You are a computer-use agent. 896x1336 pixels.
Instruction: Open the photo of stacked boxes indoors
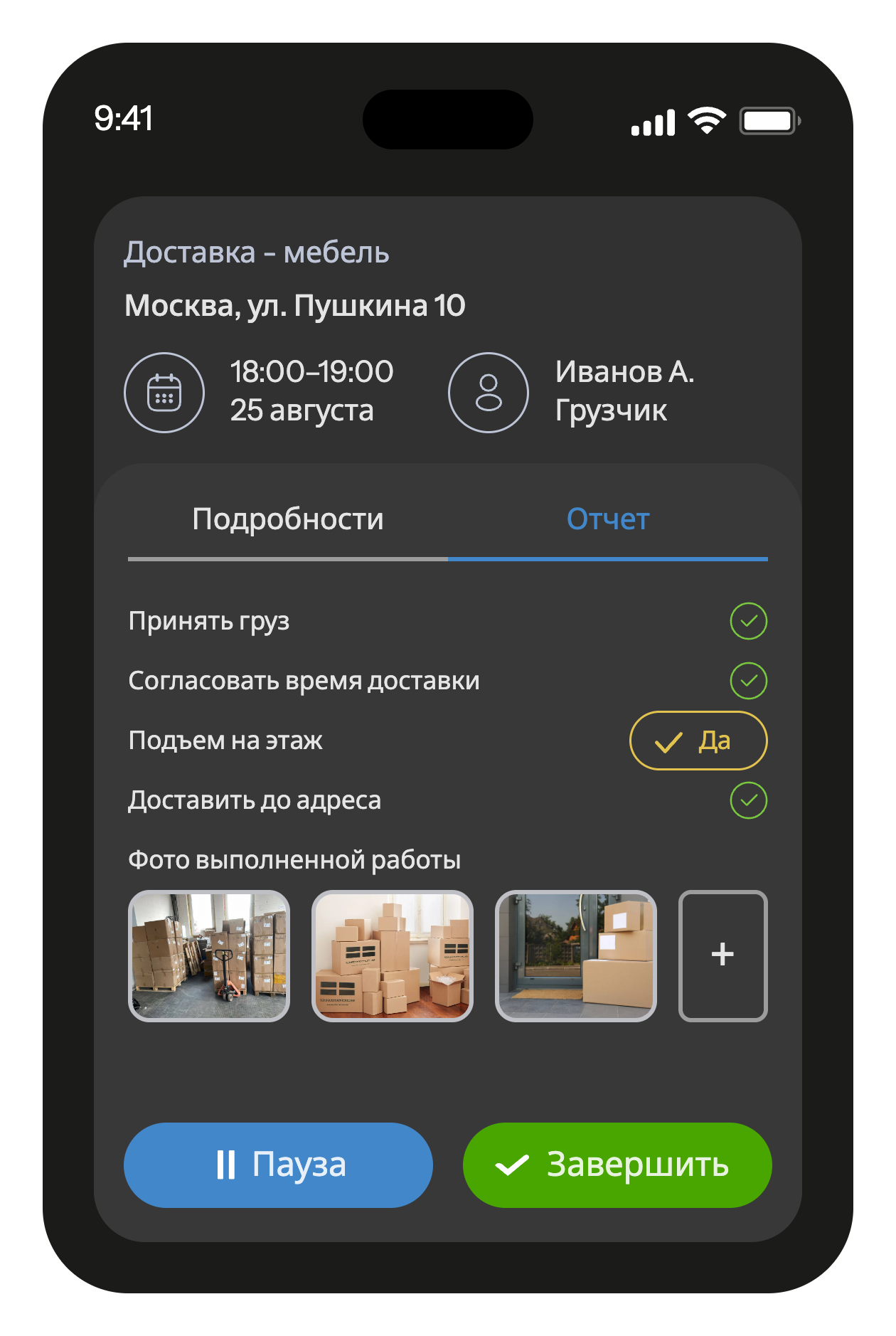pos(393,955)
